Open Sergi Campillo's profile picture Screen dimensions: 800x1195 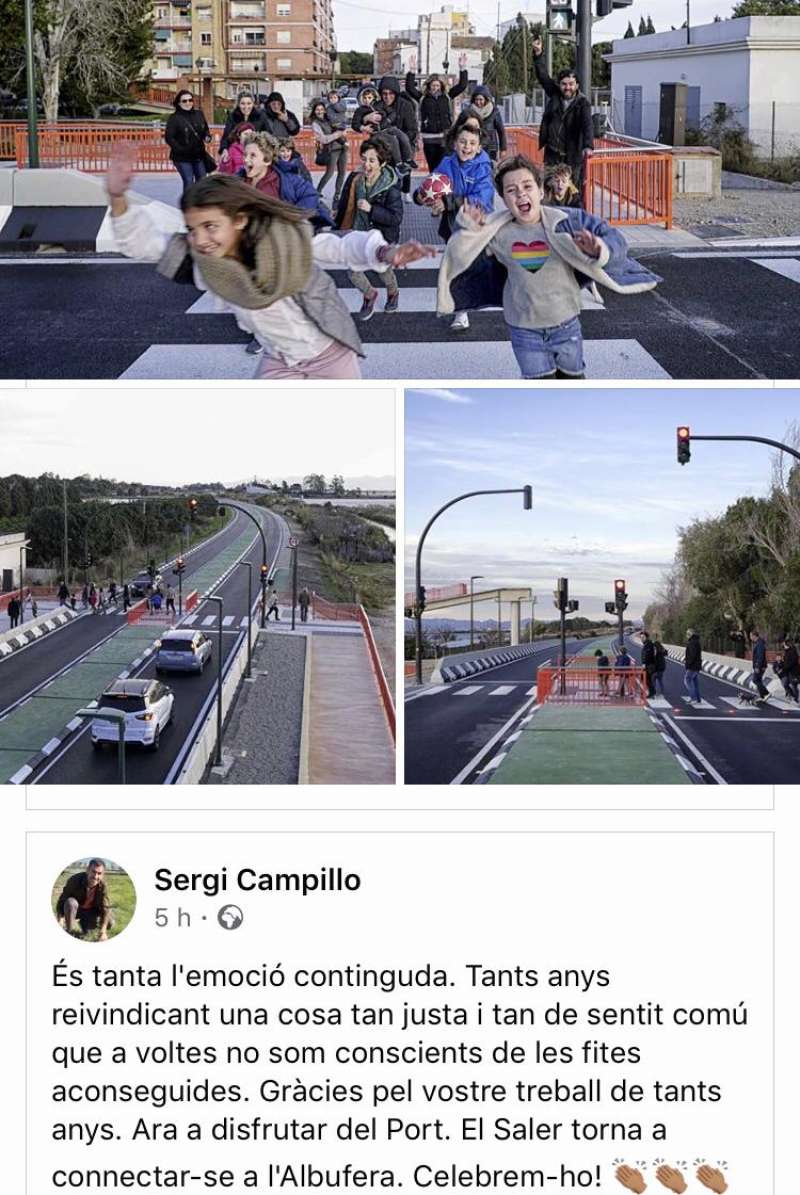[x=94, y=899]
